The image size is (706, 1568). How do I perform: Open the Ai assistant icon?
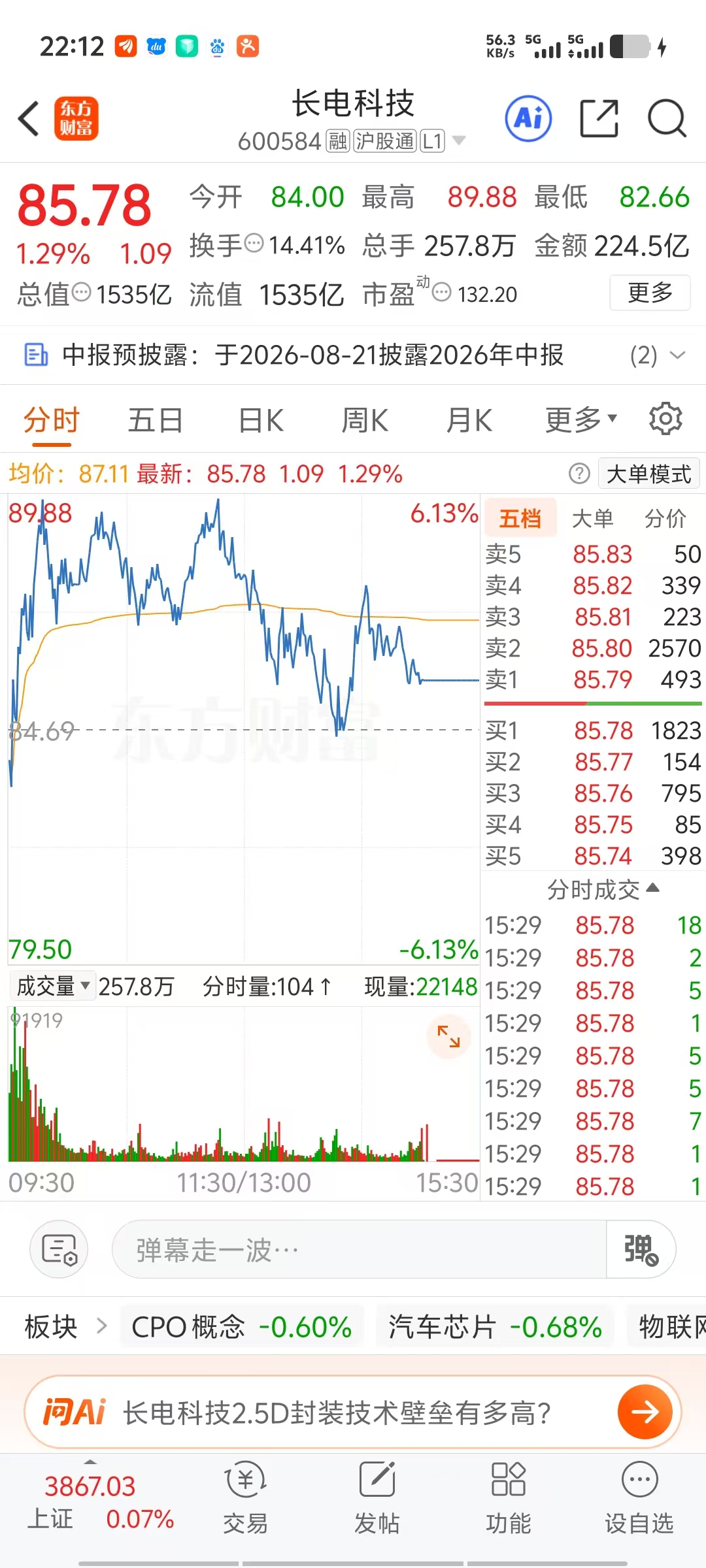tap(528, 119)
